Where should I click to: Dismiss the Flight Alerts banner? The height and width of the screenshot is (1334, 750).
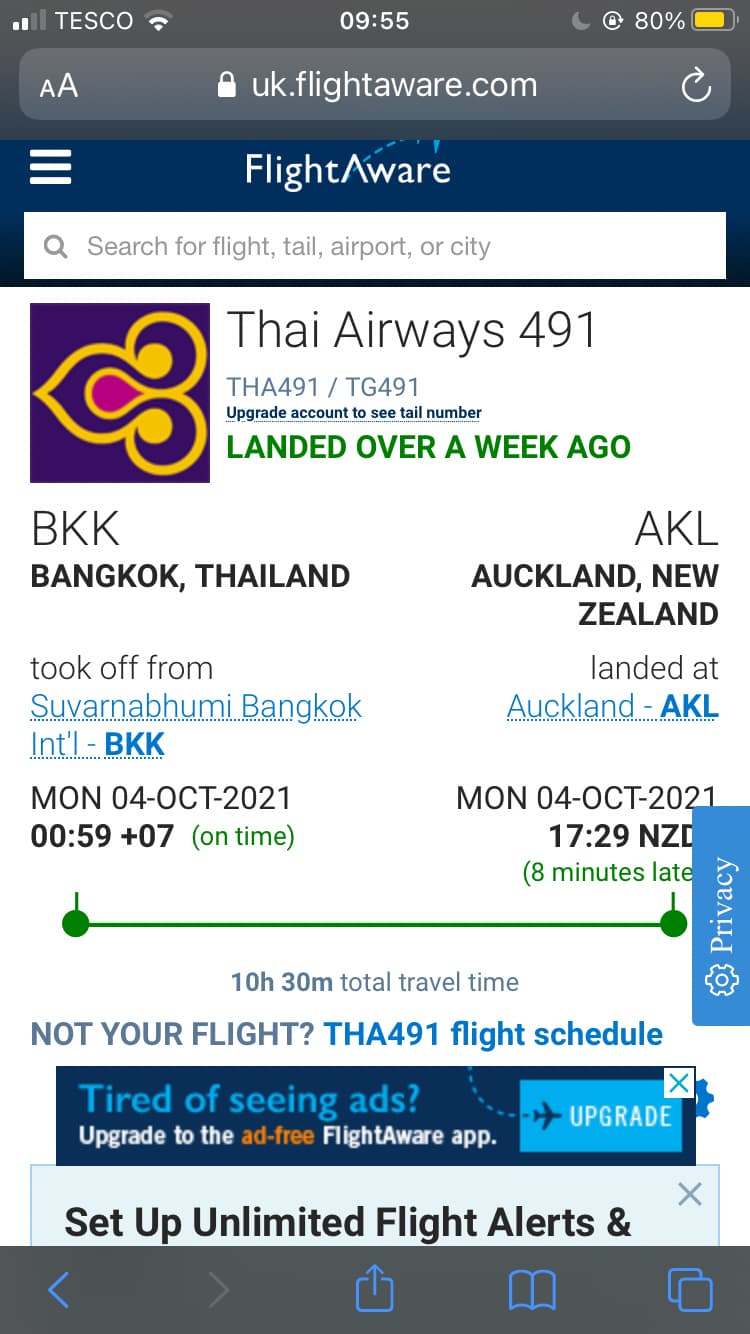690,1193
